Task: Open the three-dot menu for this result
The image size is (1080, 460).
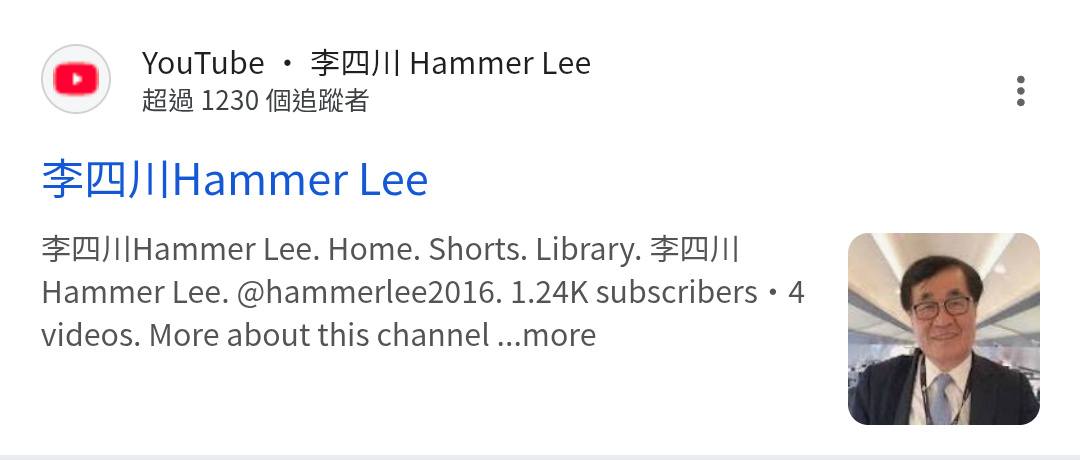Action: [1020, 91]
